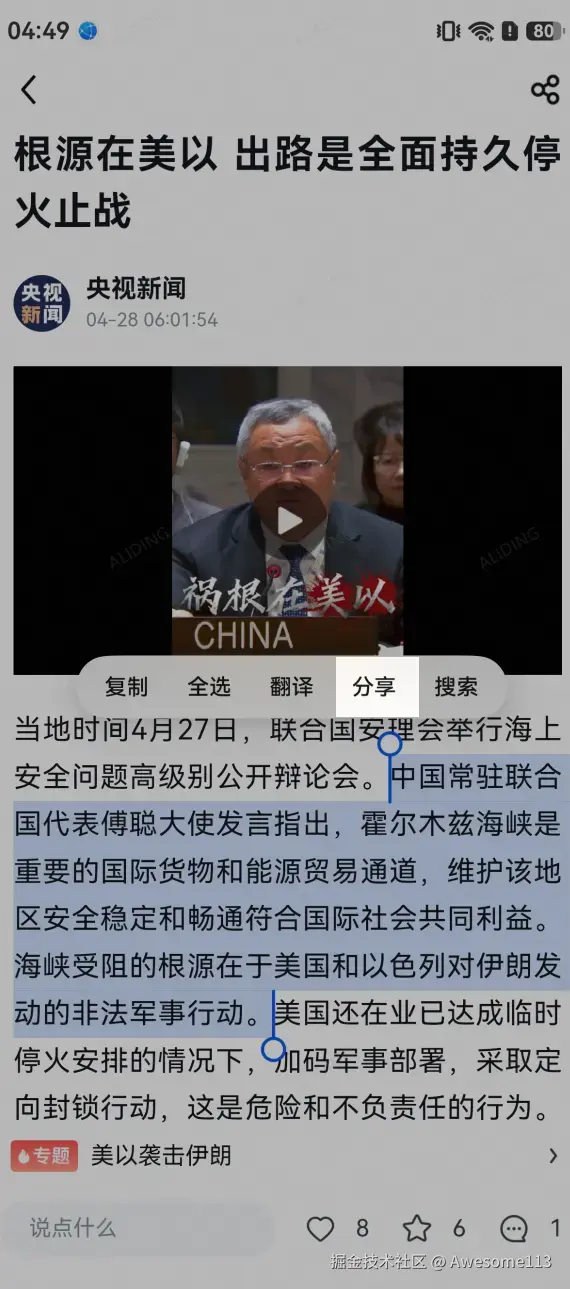Go back using the top-left arrow
570x1289 pixels.
click(29, 90)
